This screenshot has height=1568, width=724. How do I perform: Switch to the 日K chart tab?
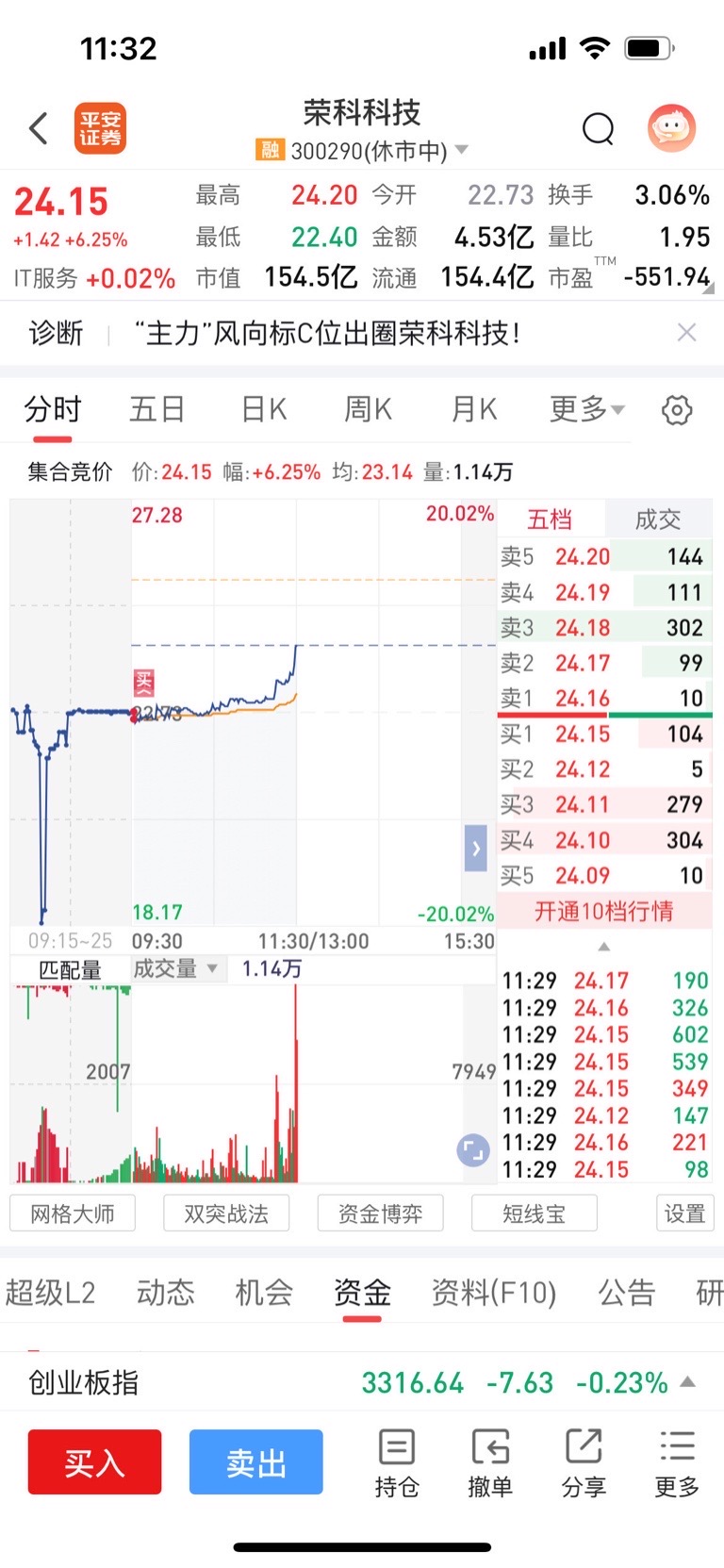pos(264,409)
